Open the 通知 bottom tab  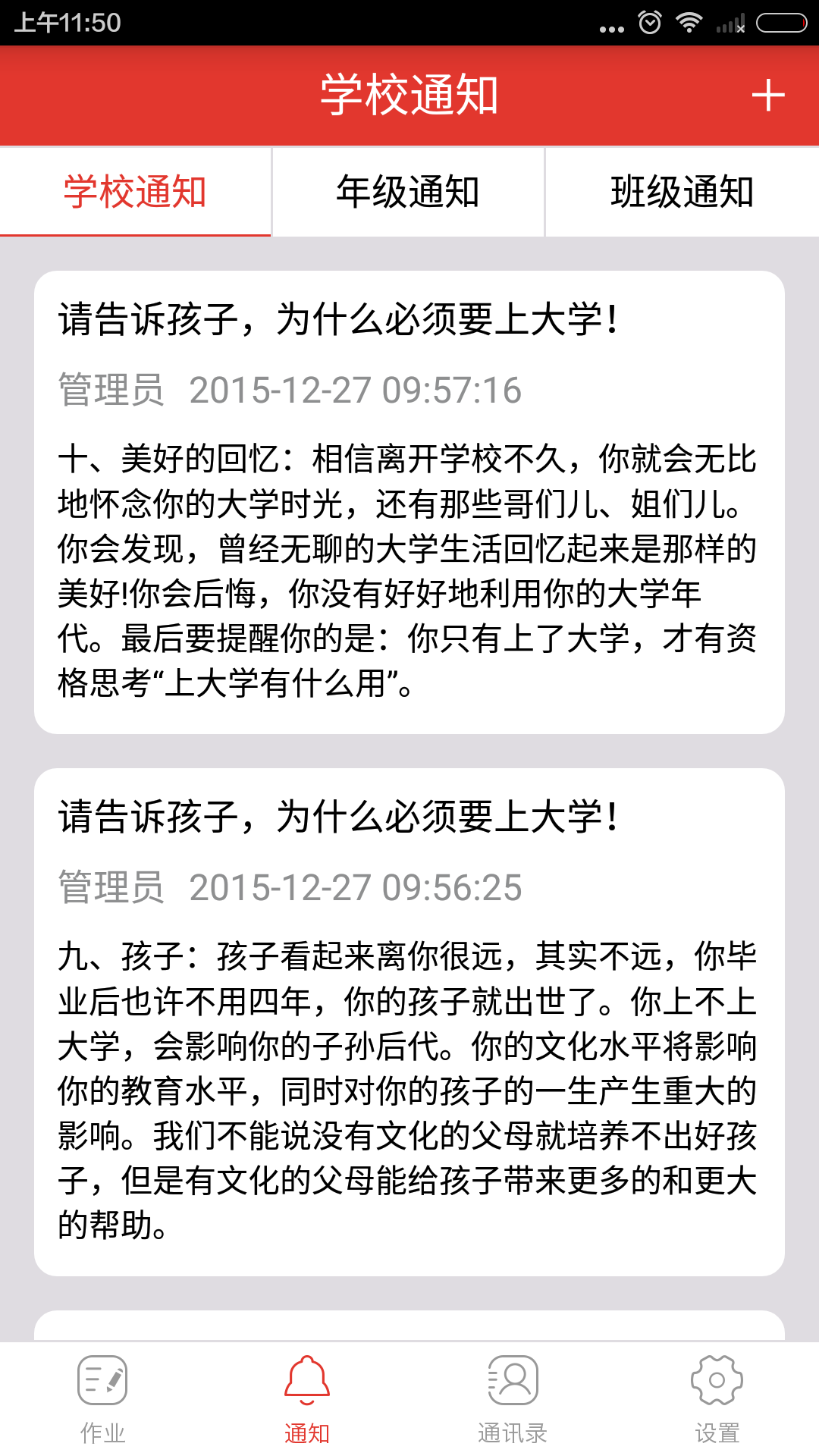click(x=307, y=1399)
